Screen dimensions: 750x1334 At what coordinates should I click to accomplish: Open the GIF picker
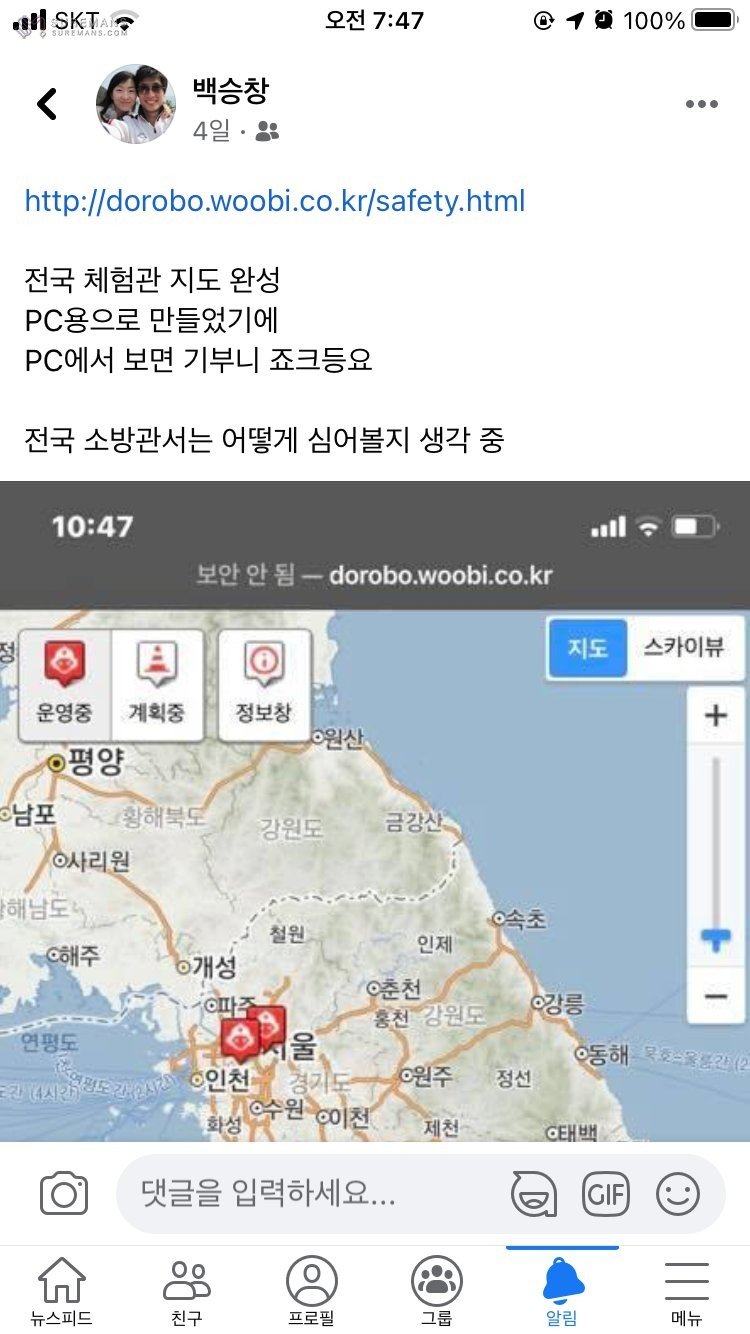606,1193
